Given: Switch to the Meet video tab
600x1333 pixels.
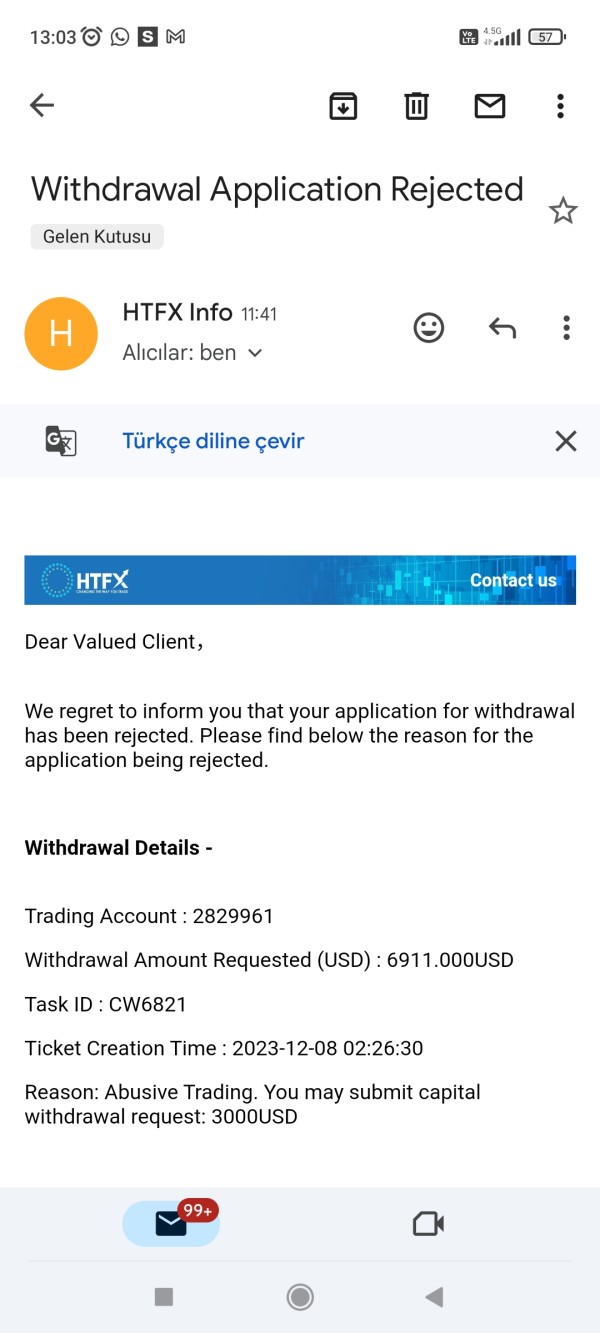Looking at the screenshot, I should click(428, 1223).
